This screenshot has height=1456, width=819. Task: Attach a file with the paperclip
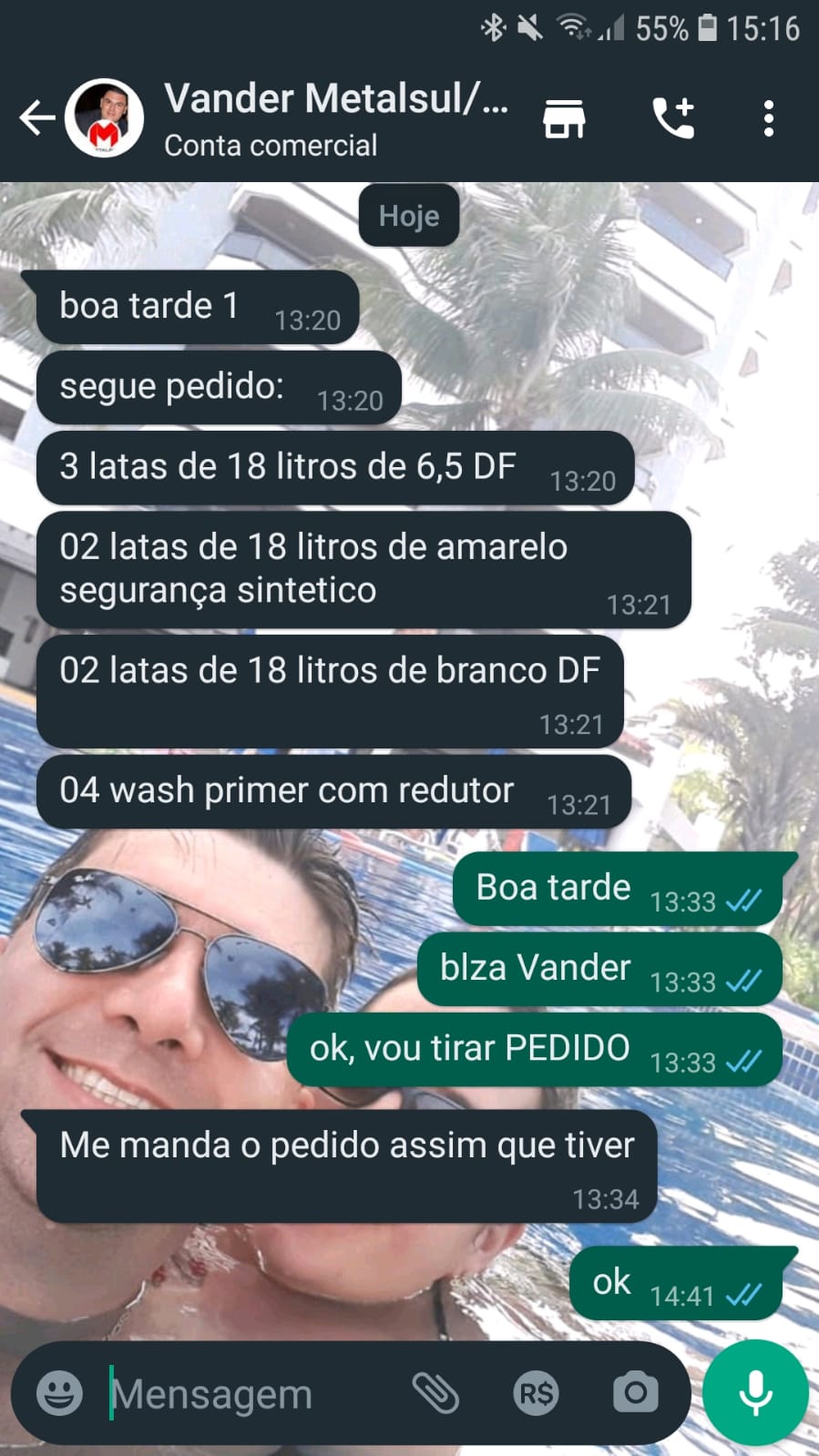coord(435,1393)
